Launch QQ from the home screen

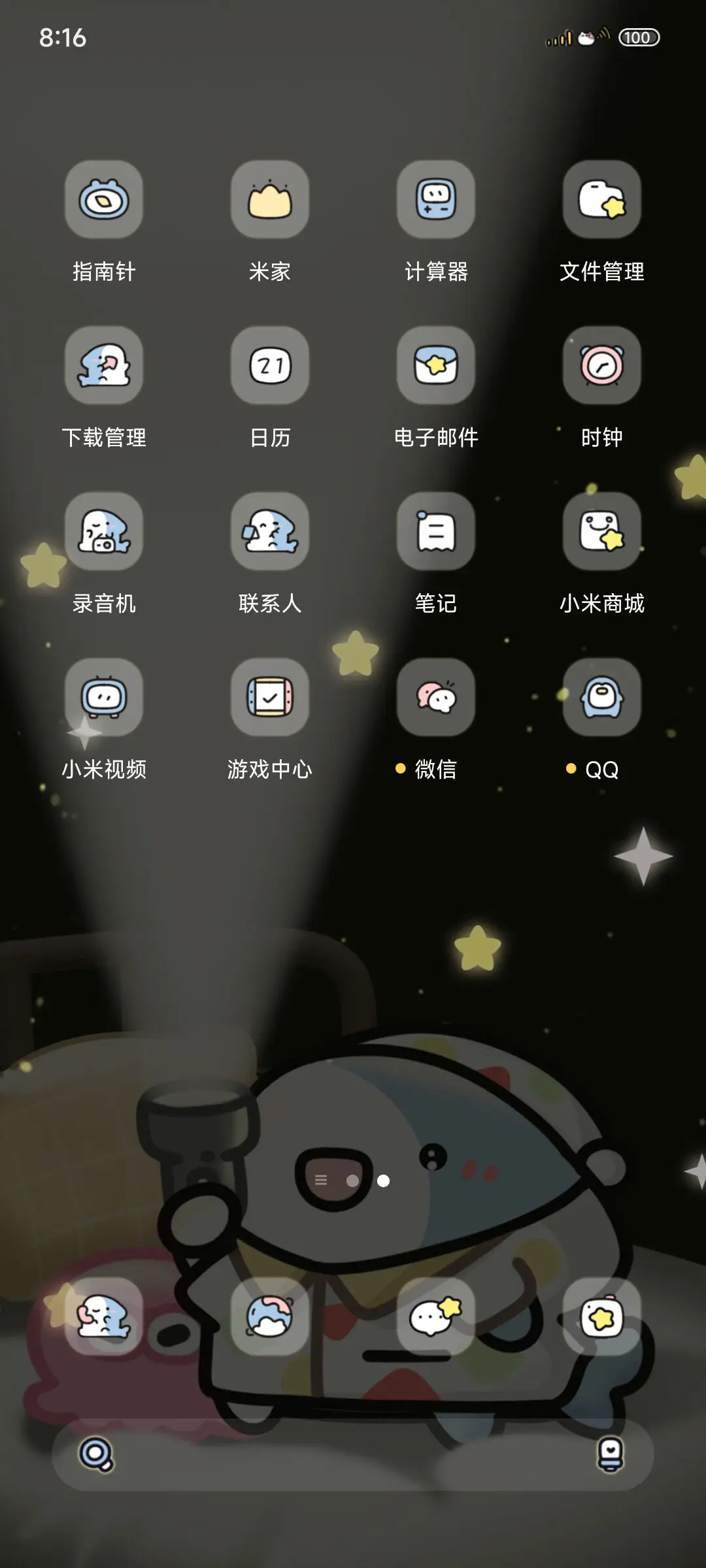pyautogui.click(x=602, y=698)
